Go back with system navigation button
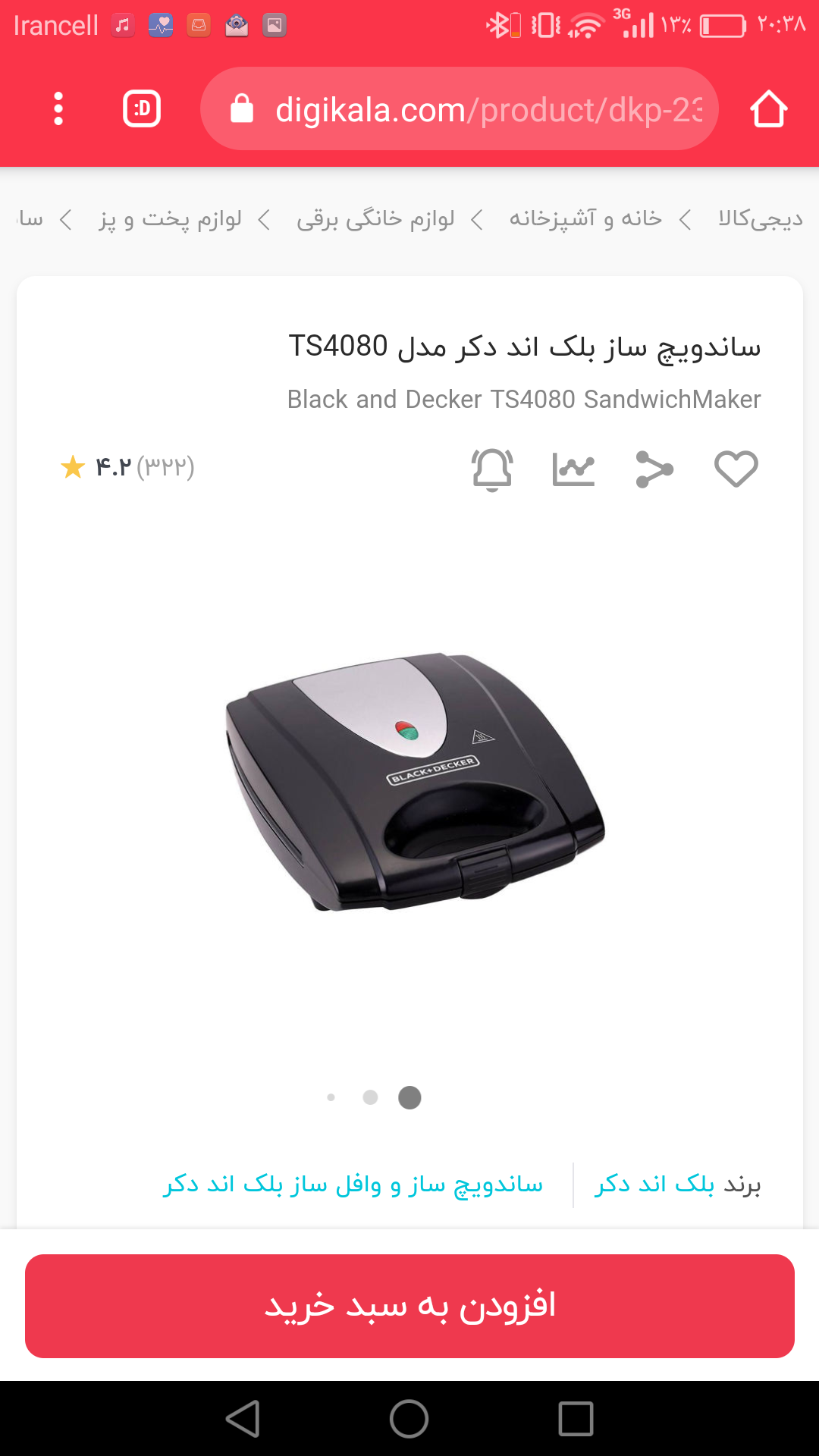The image size is (819, 1456). point(243,1418)
